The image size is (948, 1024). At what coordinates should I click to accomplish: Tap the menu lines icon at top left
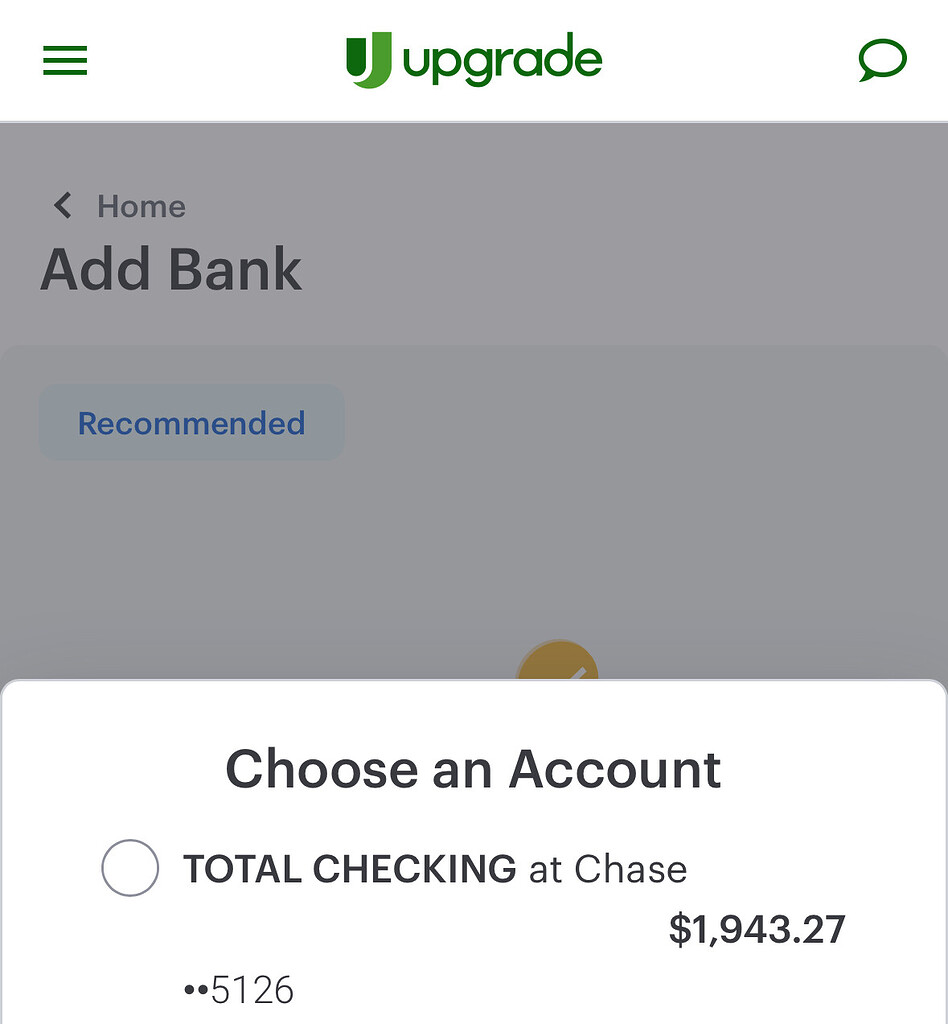[x=64, y=60]
